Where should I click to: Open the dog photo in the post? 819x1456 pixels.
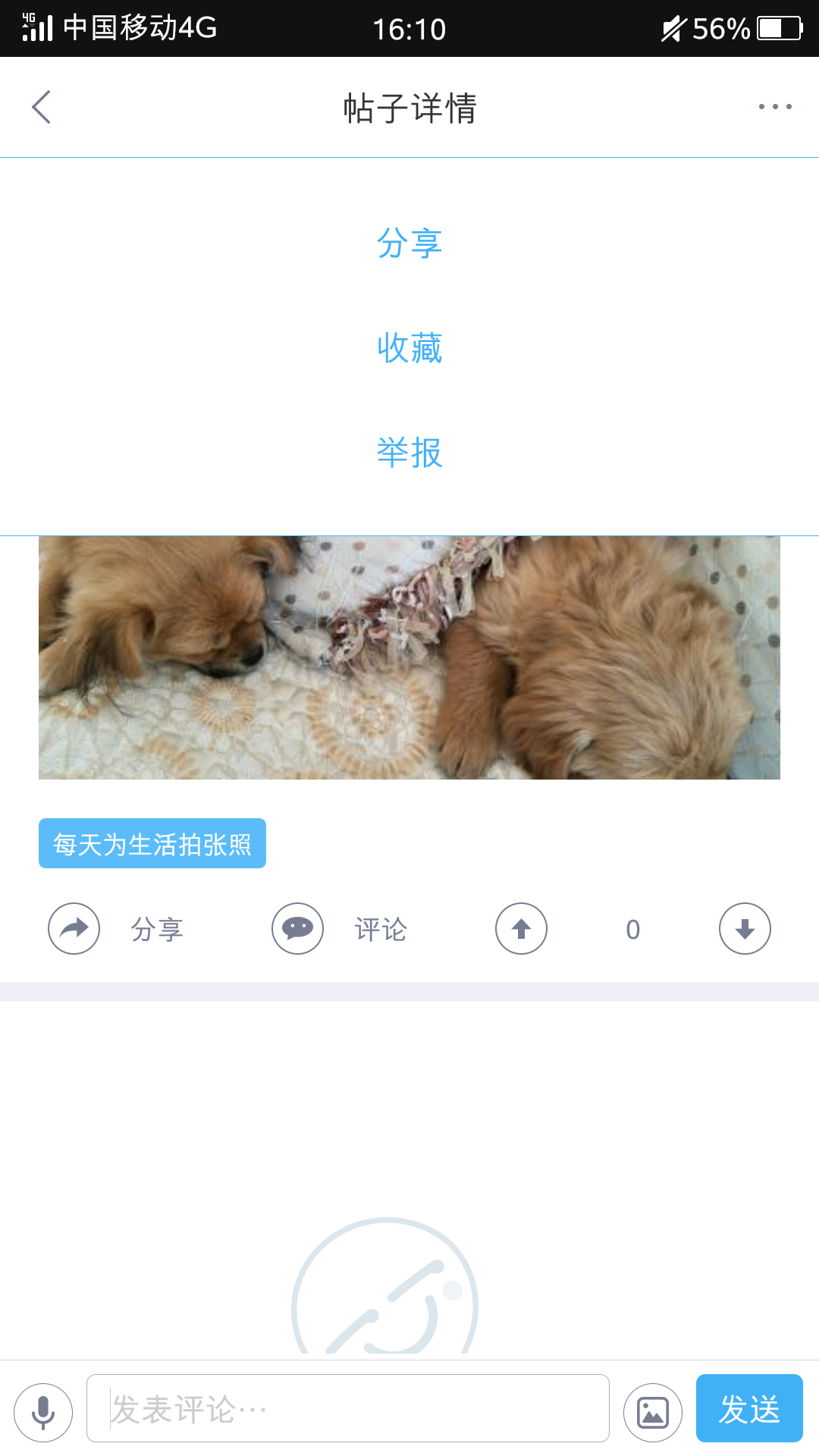409,657
